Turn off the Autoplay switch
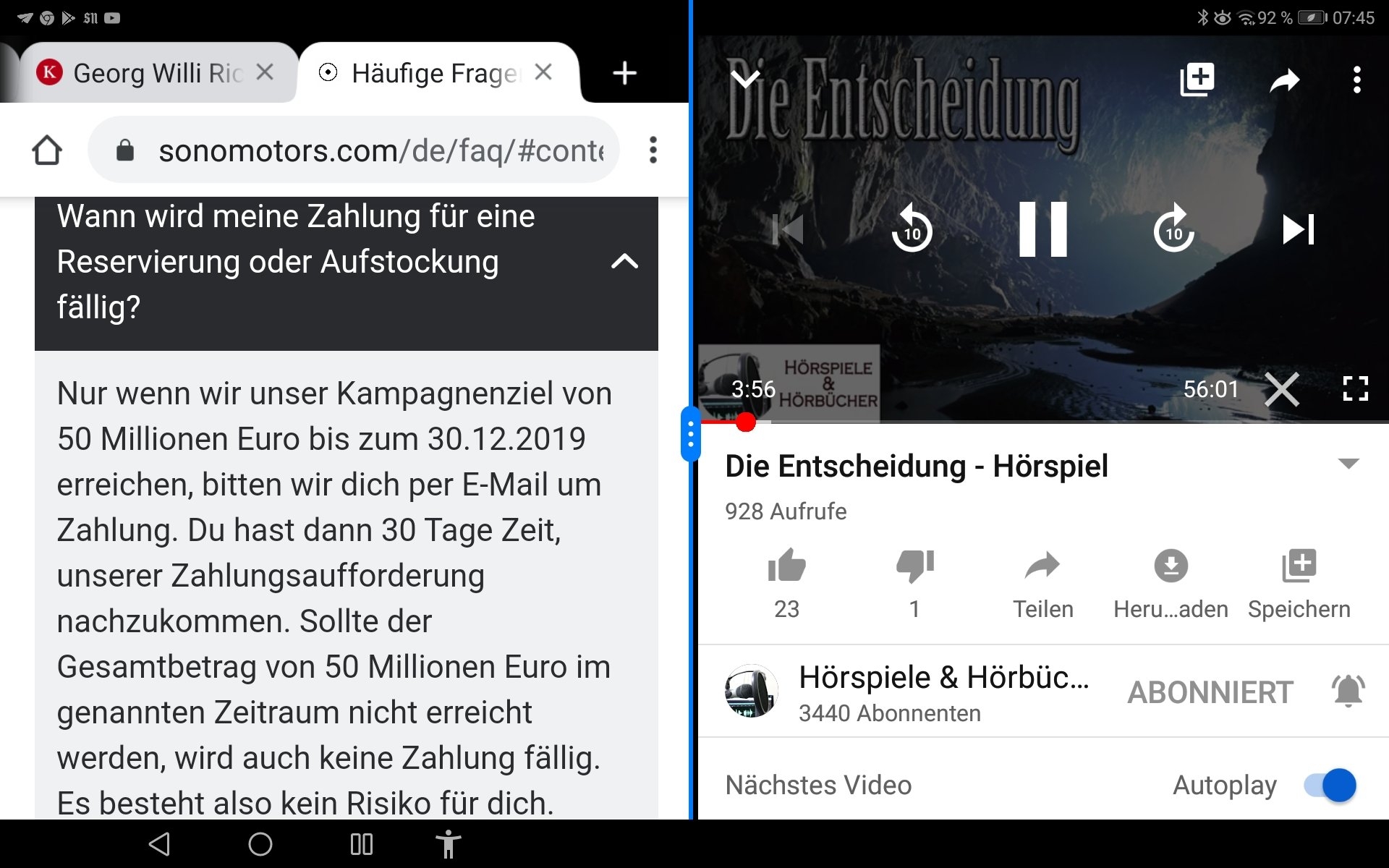This screenshot has width=1389, height=868. 1330,786
